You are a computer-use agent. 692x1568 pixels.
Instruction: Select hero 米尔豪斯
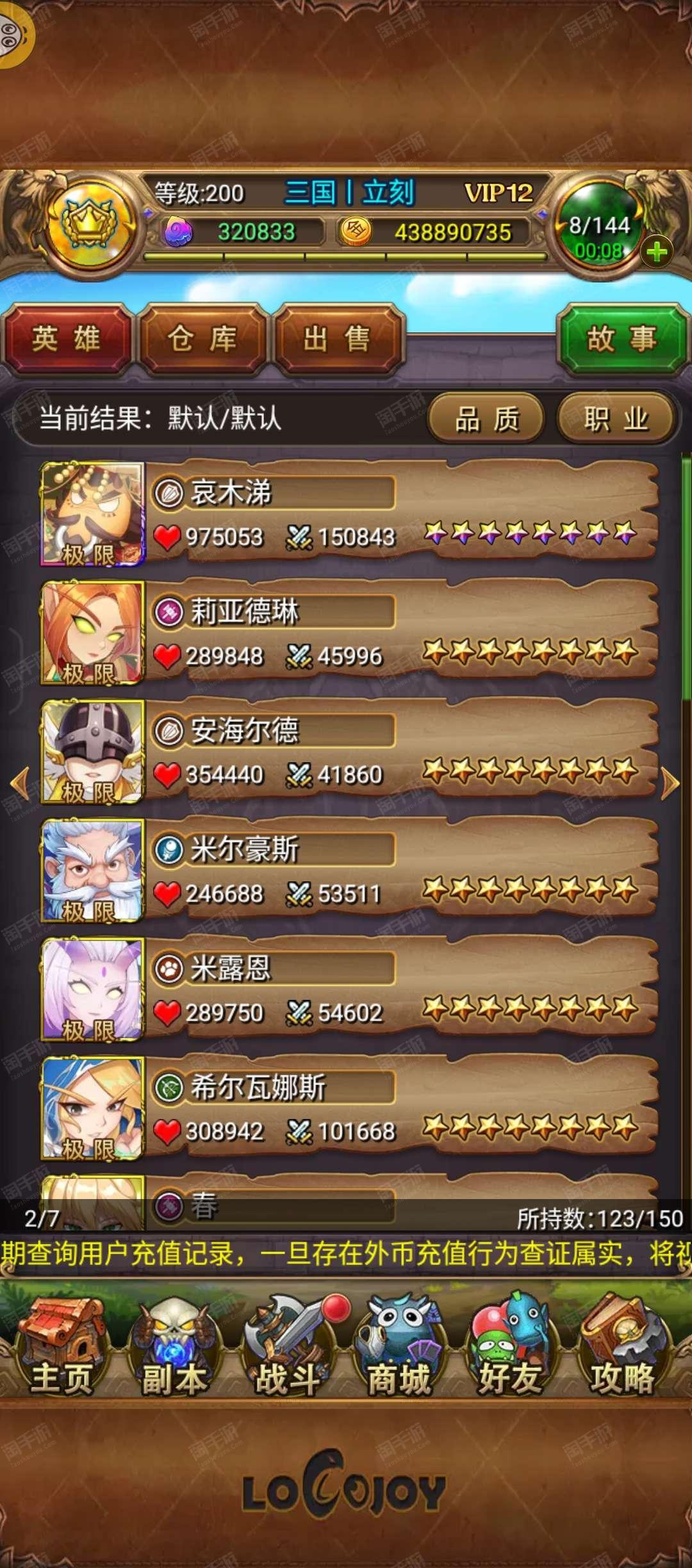pos(349,871)
